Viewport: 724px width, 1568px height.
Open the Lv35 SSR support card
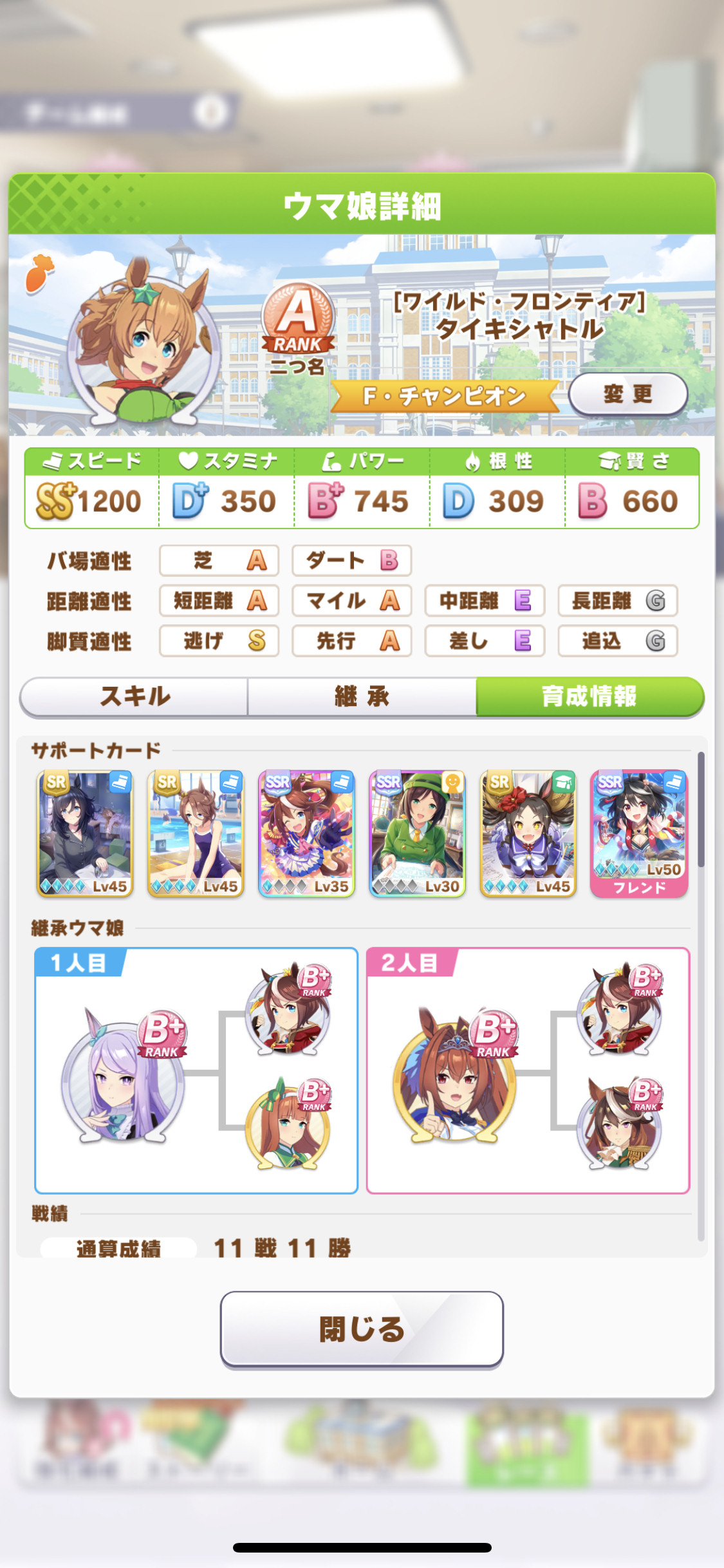coord(306,834)
